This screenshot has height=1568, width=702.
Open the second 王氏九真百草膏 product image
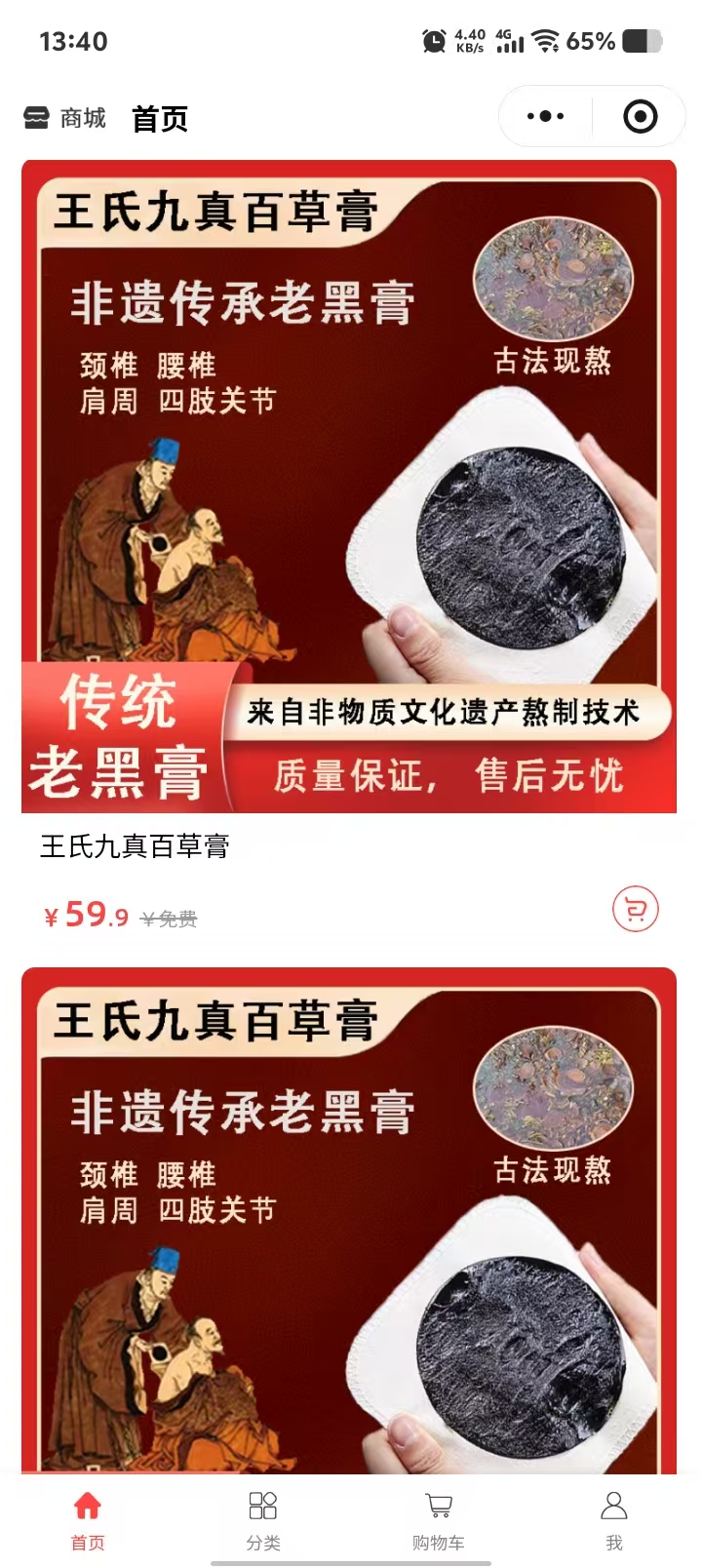pos(348,1219)
